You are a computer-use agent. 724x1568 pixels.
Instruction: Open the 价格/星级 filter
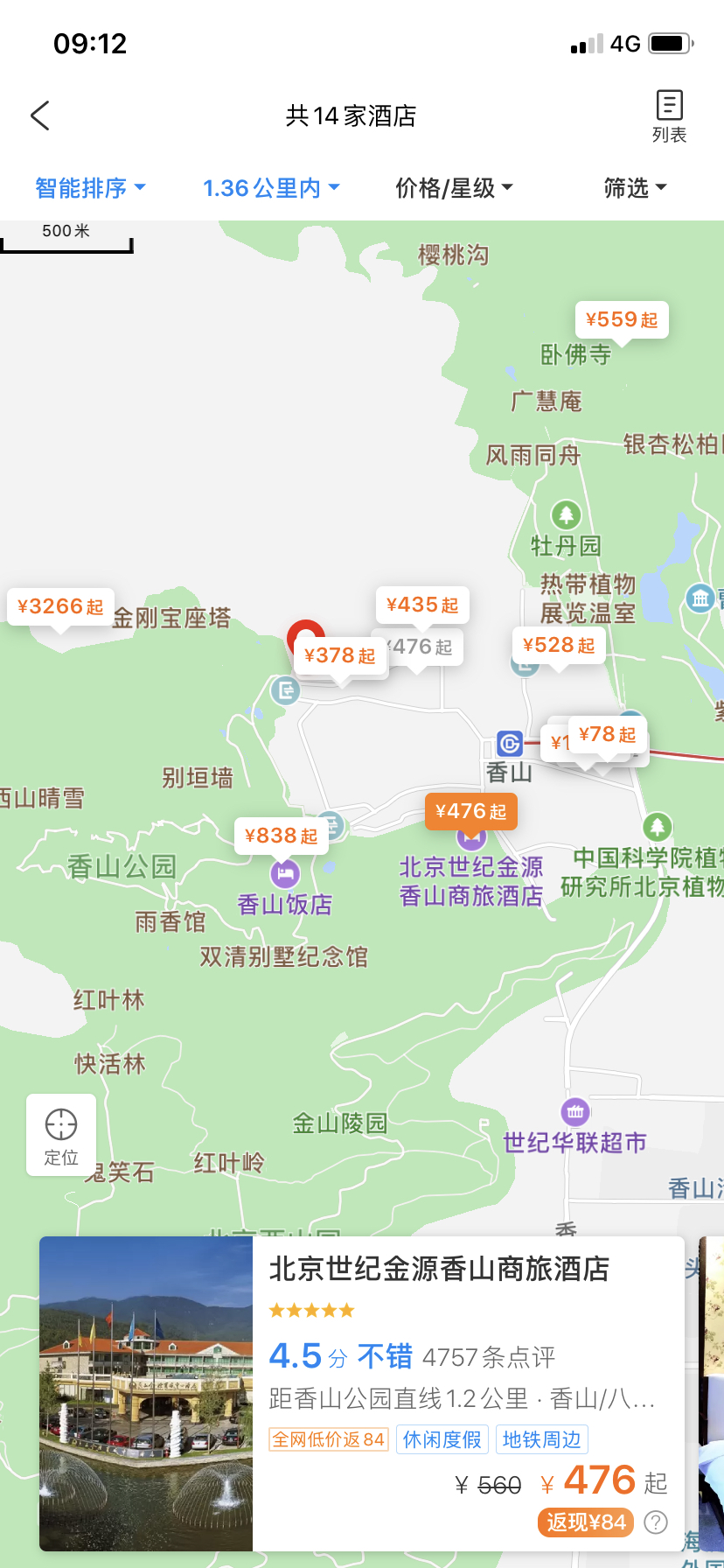454,188
